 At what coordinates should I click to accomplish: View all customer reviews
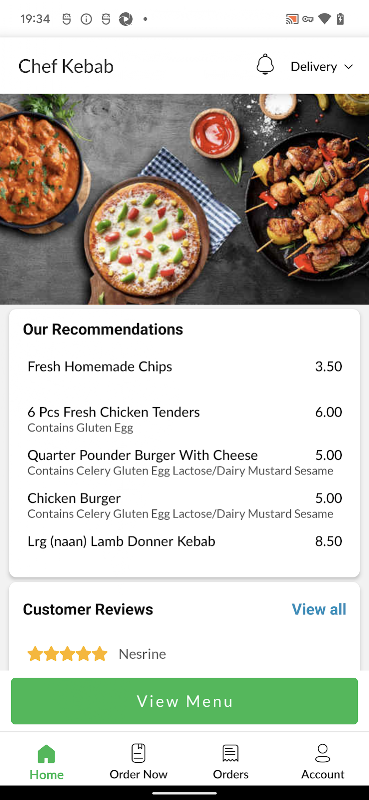319,609
